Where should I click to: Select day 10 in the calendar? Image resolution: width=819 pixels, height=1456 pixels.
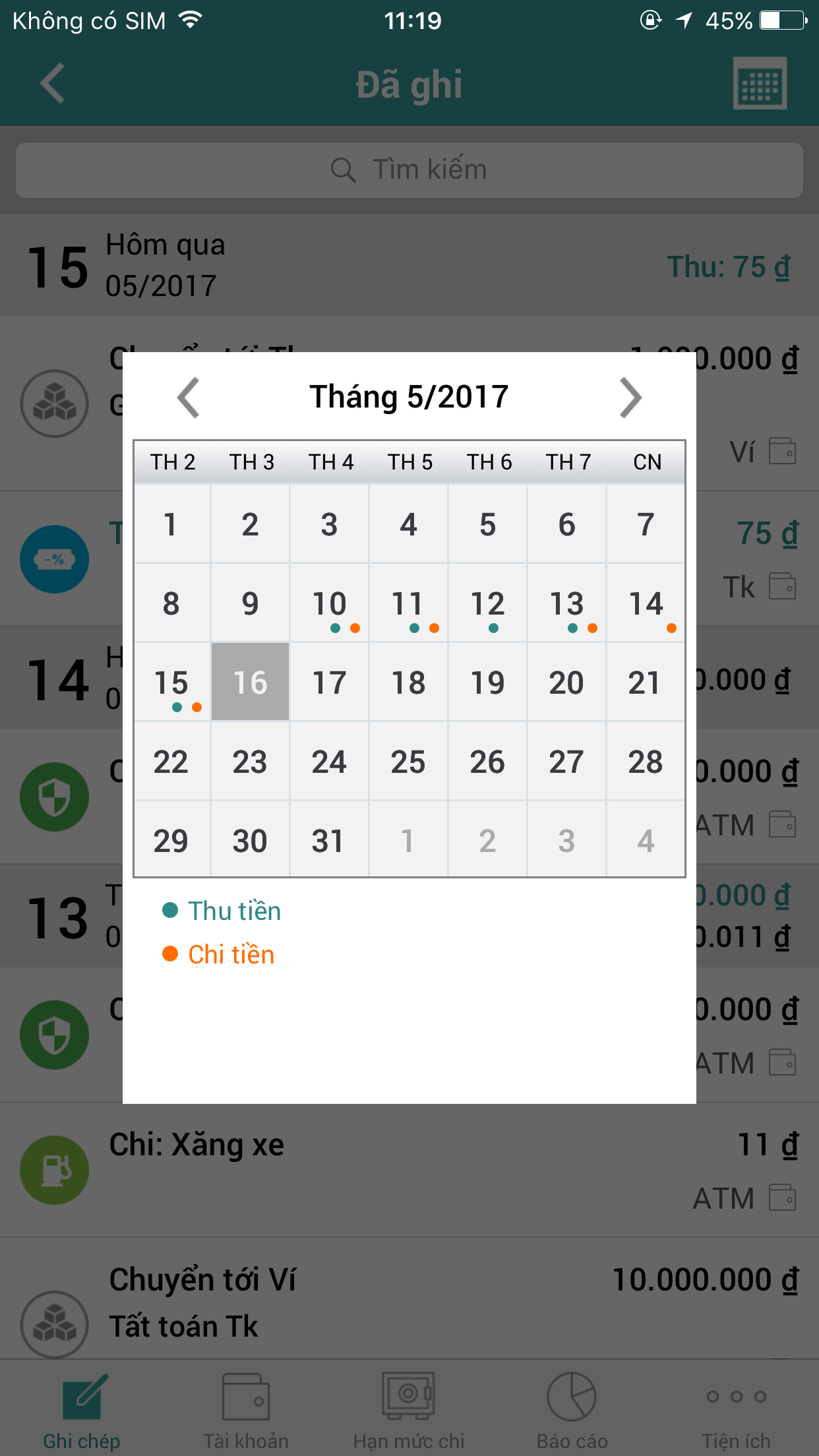[x=330, y=603]
